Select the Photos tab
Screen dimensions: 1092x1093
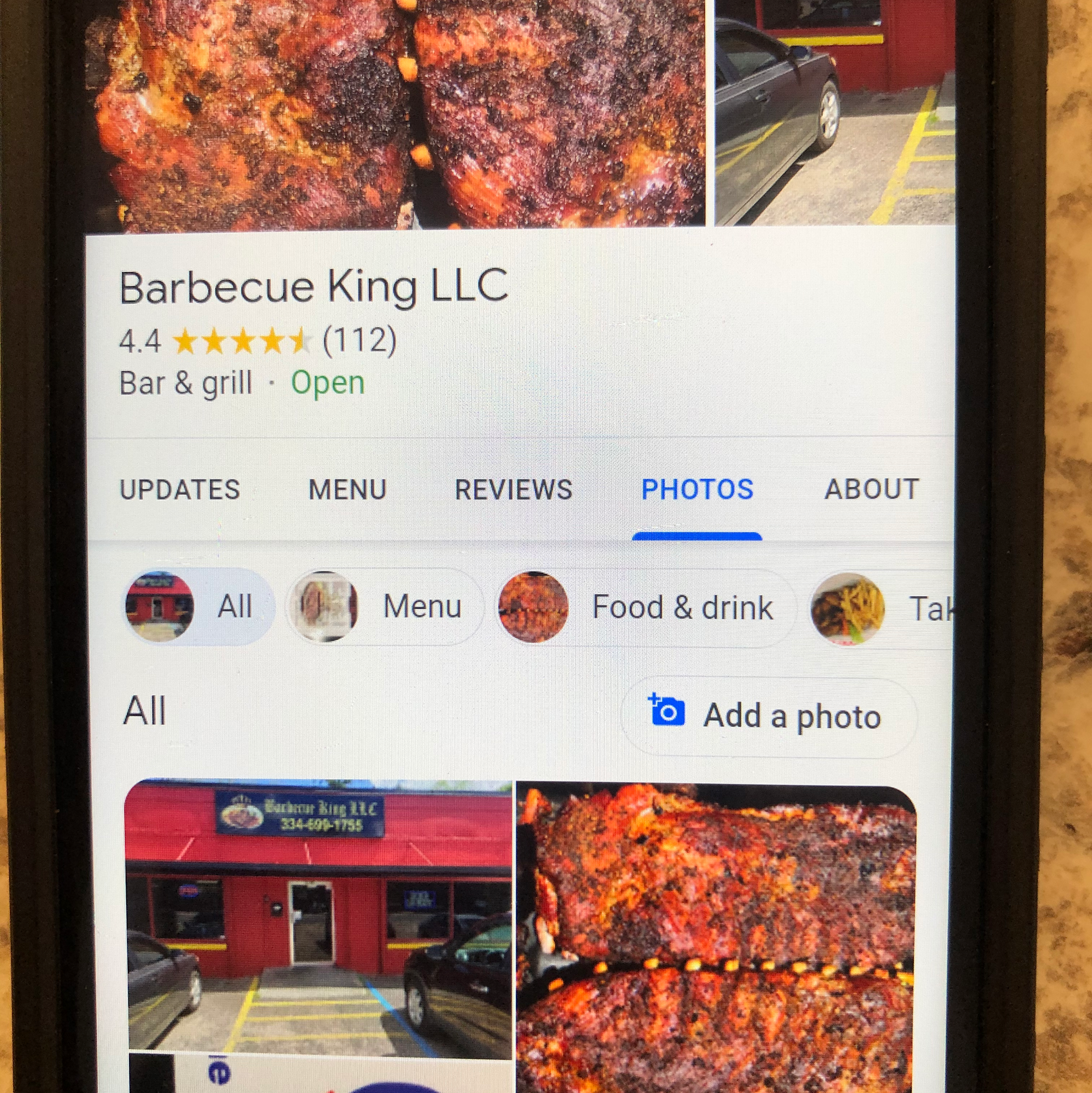point(696,490)
